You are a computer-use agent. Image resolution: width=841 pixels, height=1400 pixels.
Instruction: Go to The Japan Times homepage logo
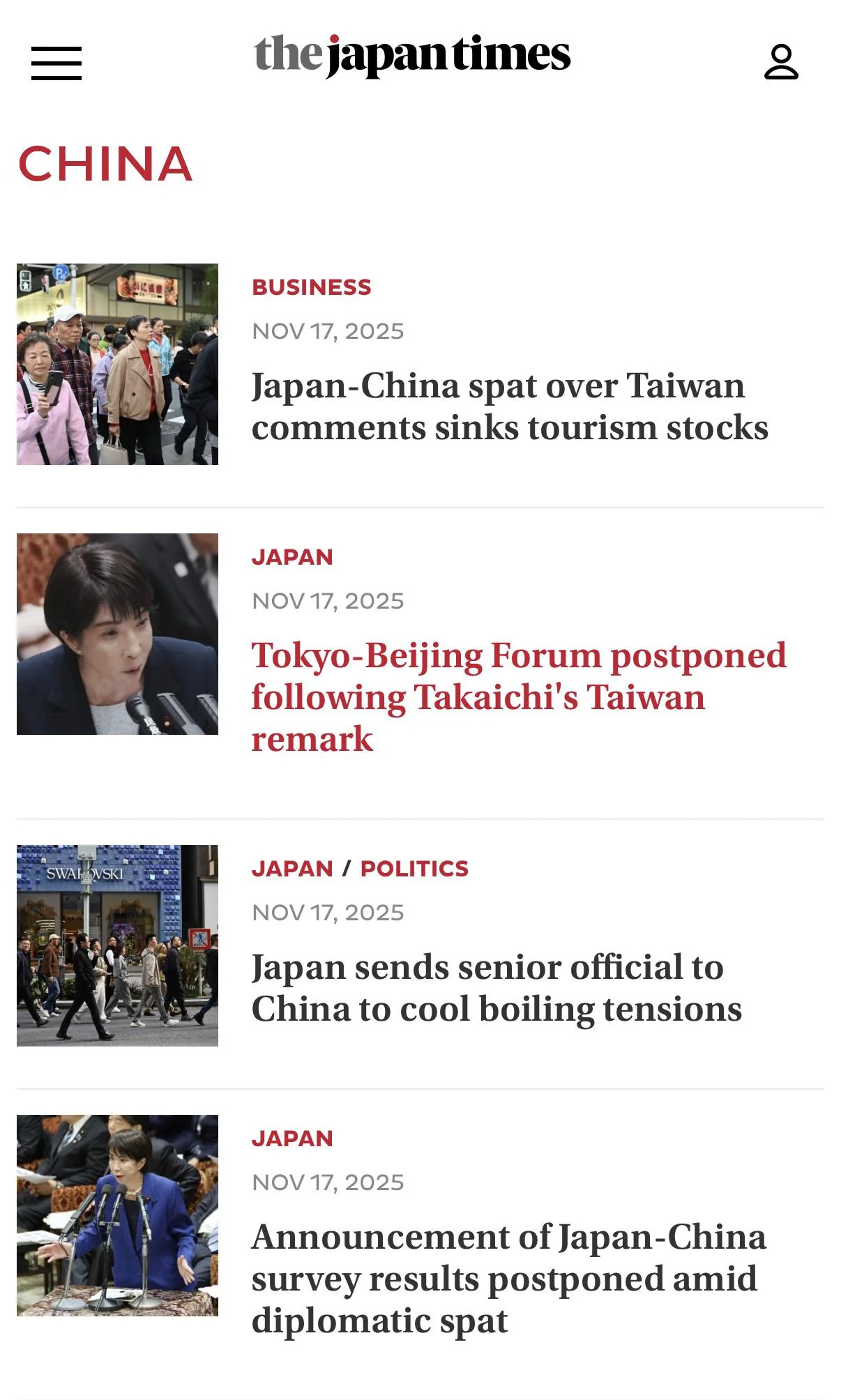click(412, 55)
